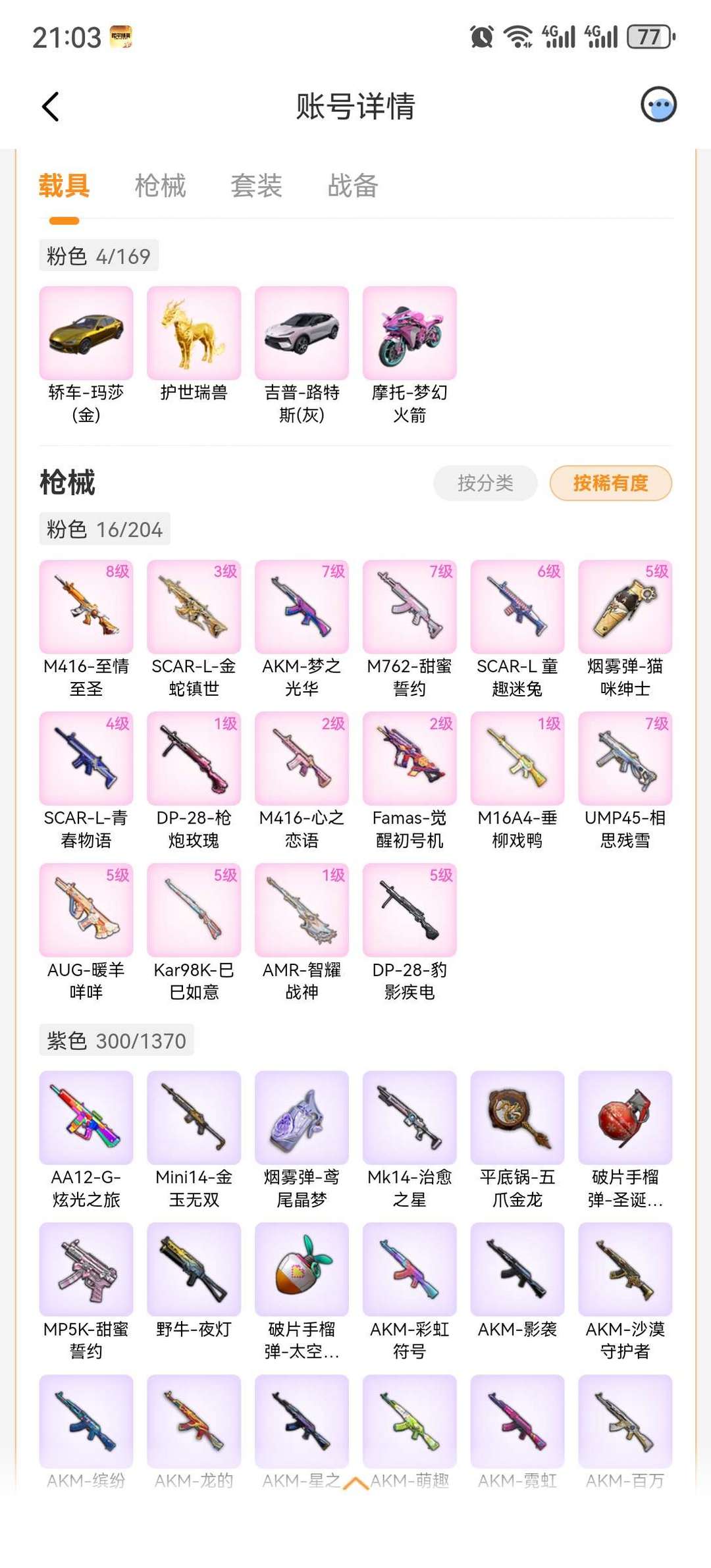The width and height of the screenshot is (711, 1568).
Task: Open the more options menu at top right
Action: tap(658, 104)
